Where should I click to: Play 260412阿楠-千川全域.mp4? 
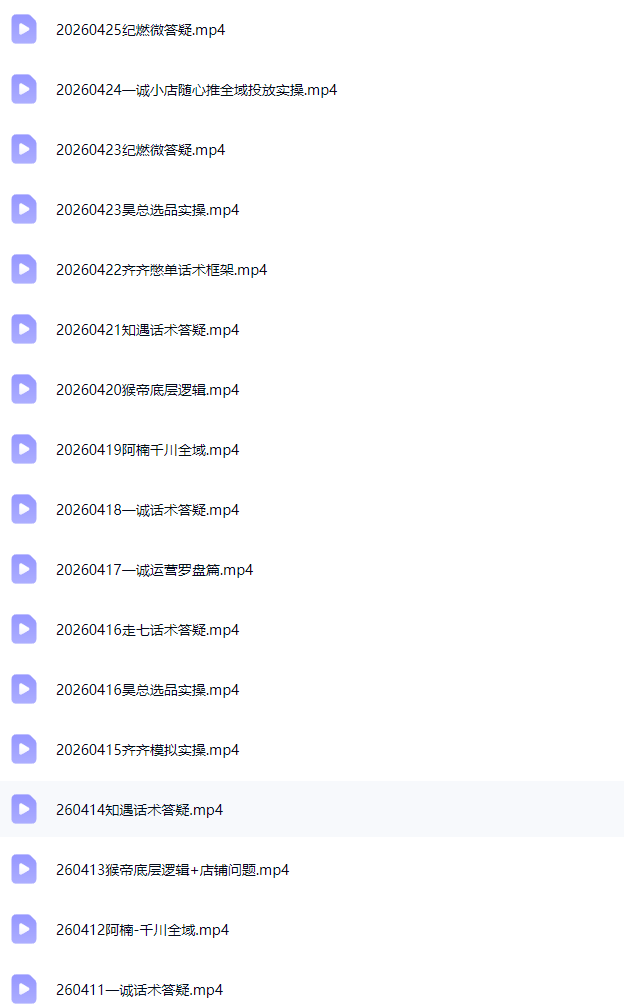click(142, 930)
